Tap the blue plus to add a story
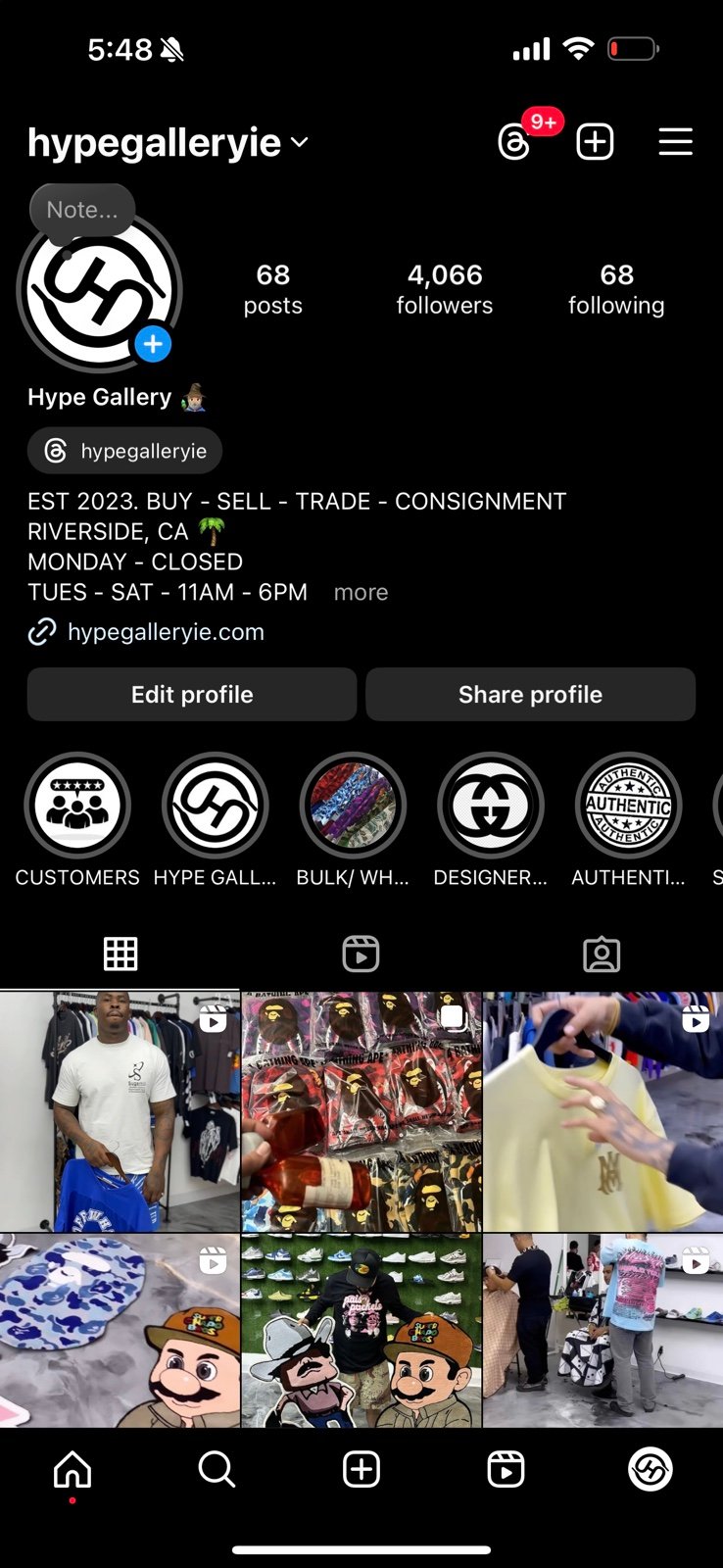 (153, 344)
